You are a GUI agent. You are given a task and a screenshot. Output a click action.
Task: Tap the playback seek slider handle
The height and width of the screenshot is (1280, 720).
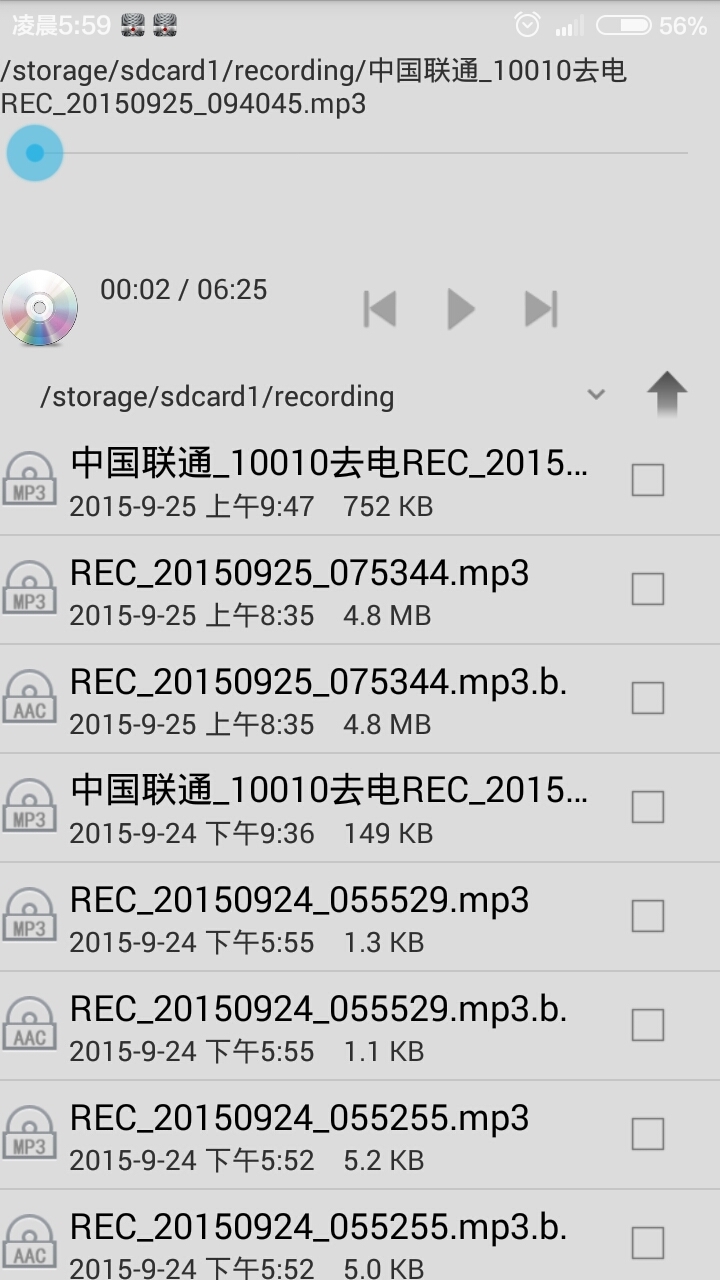pyautogui.click(x=35, y=153)
